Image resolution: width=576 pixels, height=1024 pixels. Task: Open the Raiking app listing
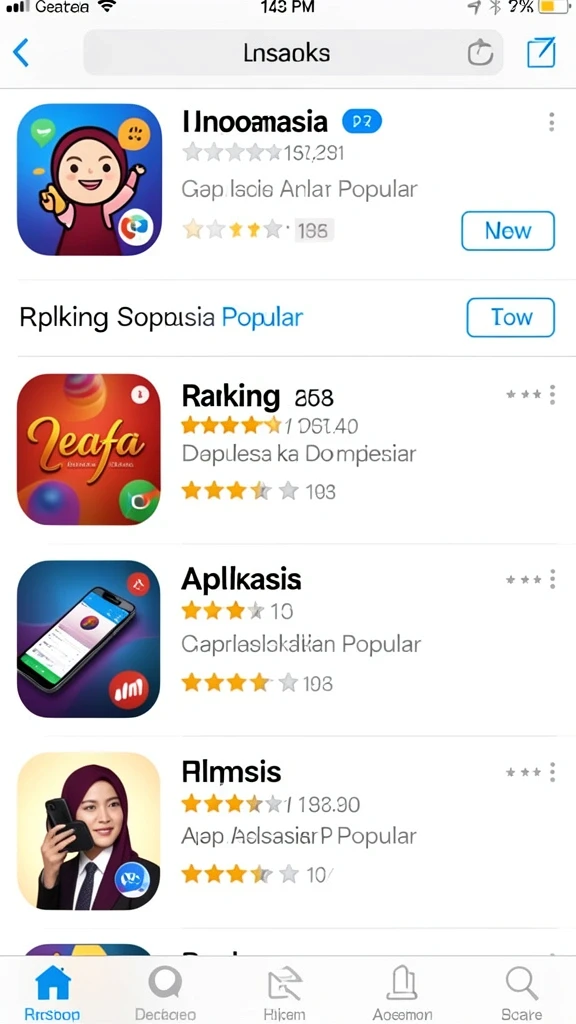[288, 449]
